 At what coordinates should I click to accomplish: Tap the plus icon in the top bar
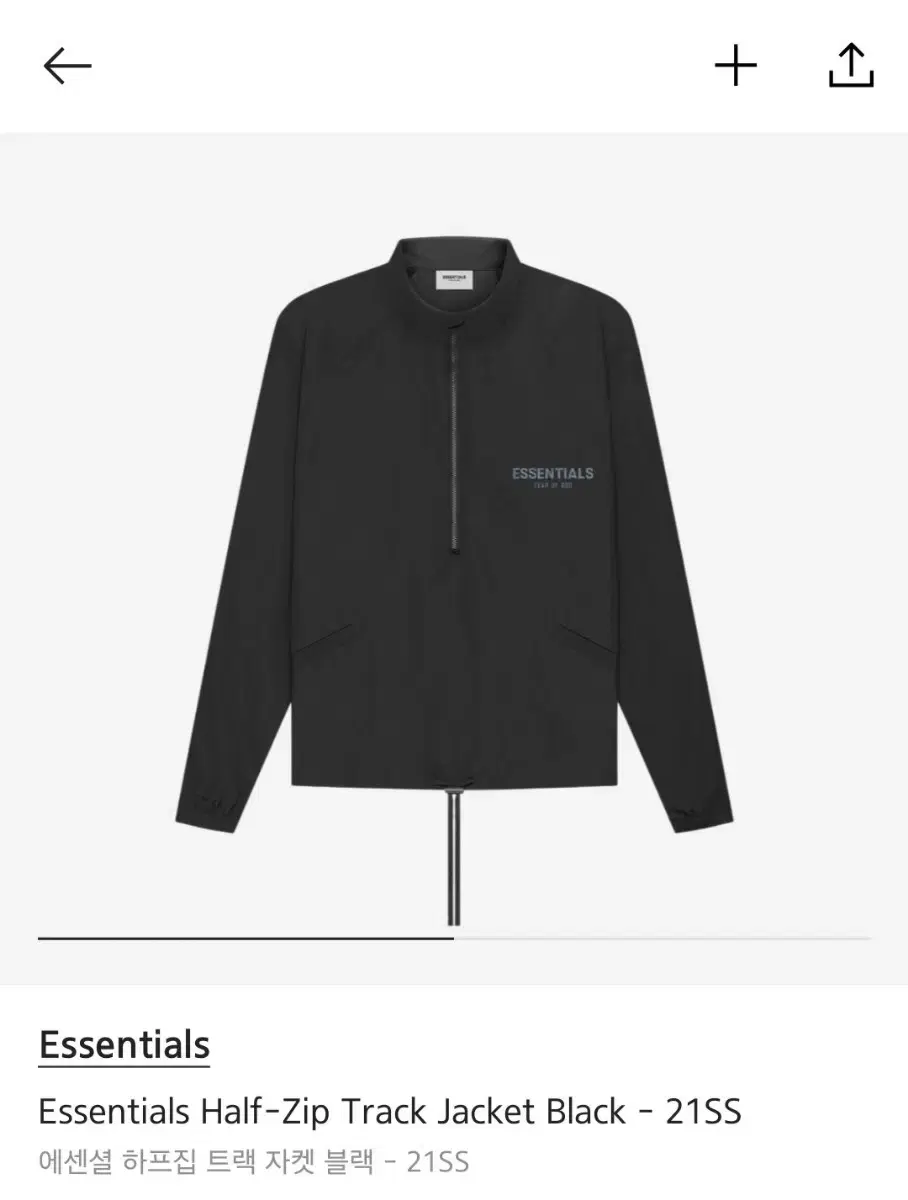pyautogui.click(x=736, y=65)
